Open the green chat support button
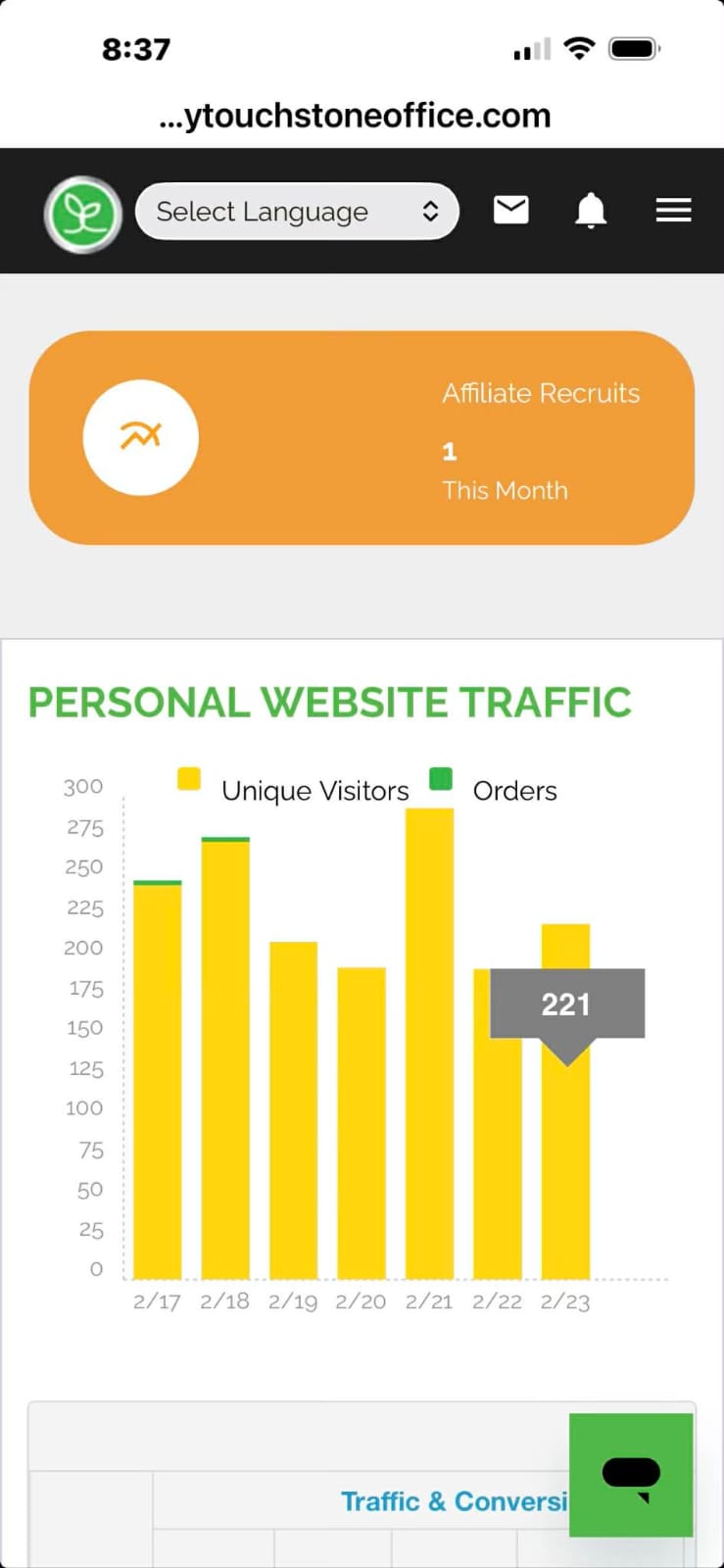Image resolution: width=724 pixels, height=1568 pixels. click(631, 1474)
